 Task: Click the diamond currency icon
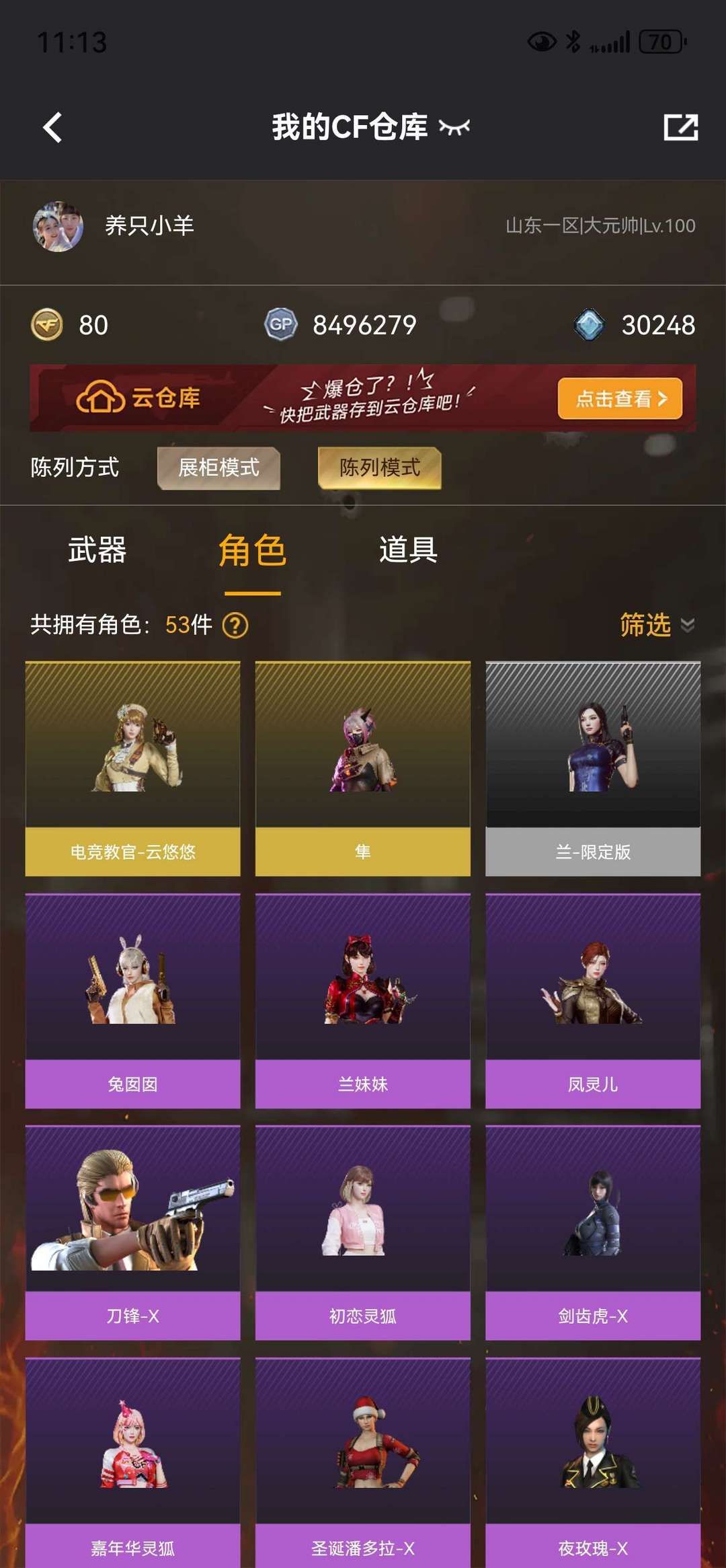[x=592, y=325]
